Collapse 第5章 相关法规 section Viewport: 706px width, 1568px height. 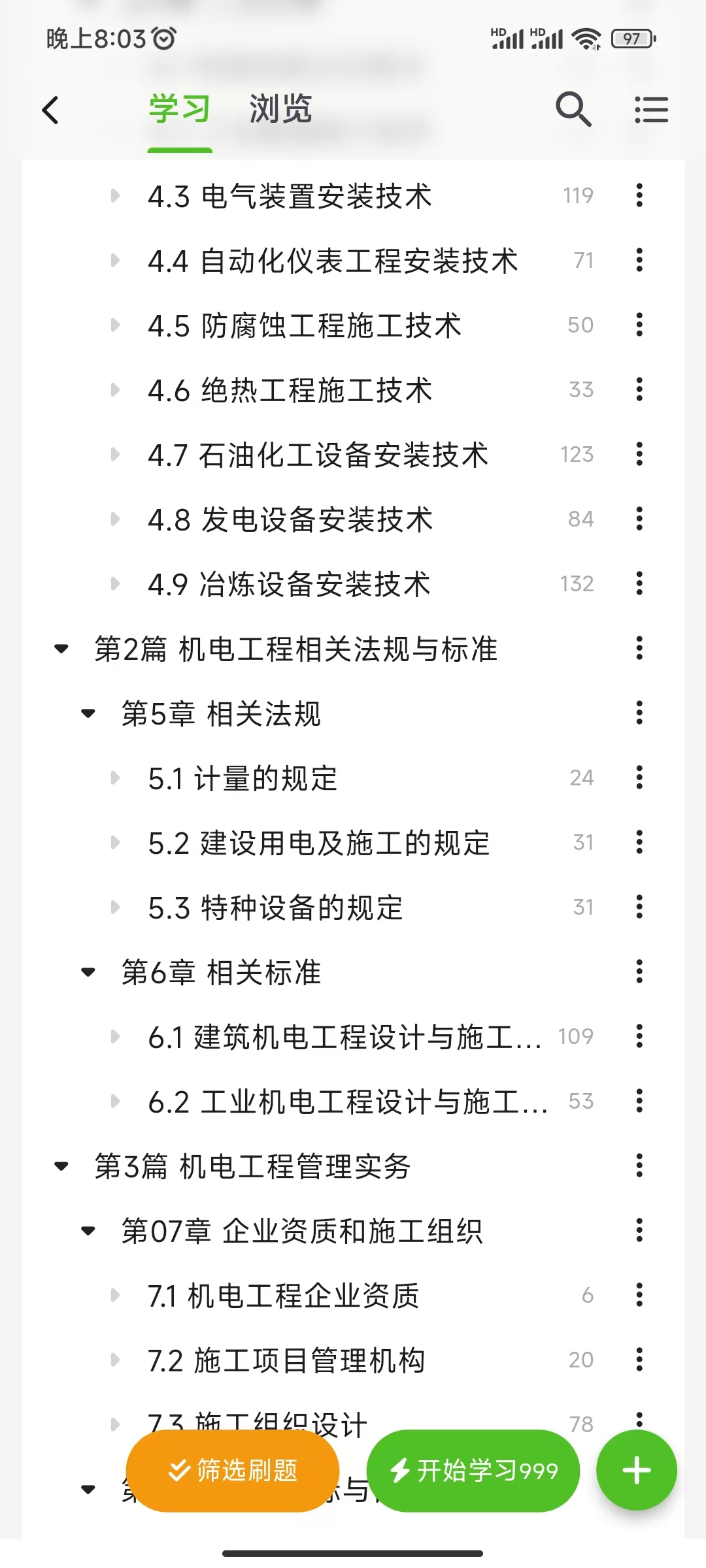[x=88, y=713]
